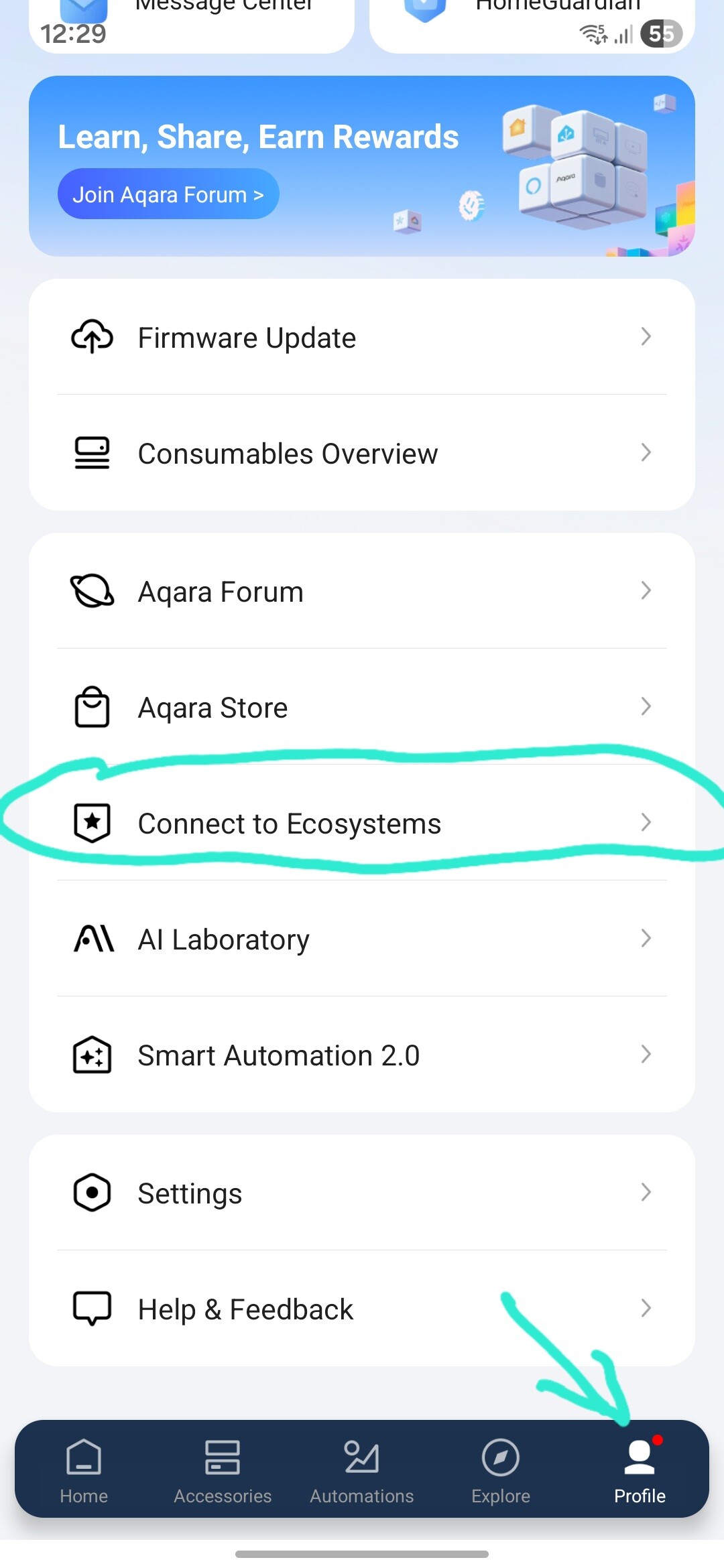This screenshot has height=1568, width=724.
Task: Open Consumables Overview
Action: (x=362, y=454)
